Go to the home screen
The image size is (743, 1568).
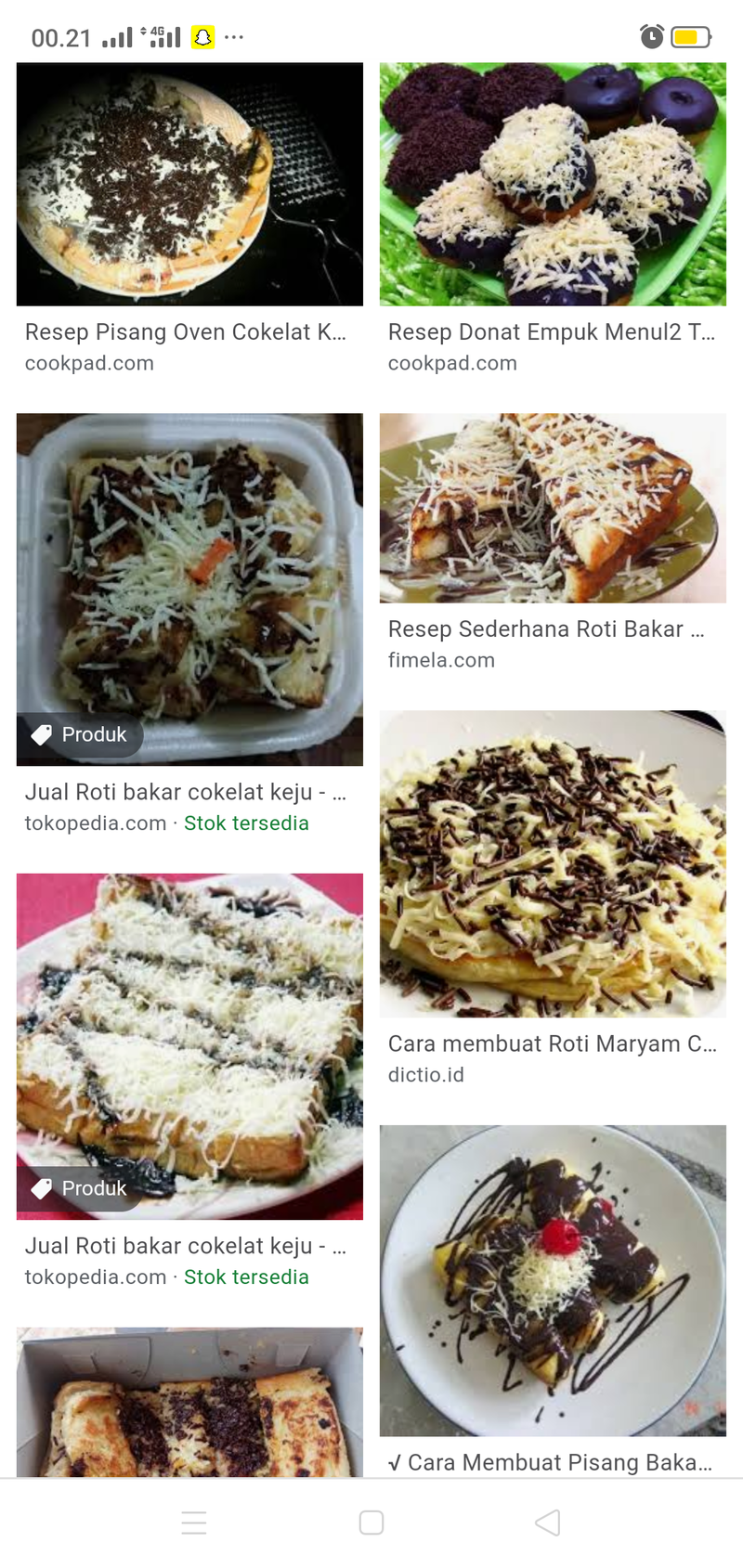click(x=371, y=1523)
